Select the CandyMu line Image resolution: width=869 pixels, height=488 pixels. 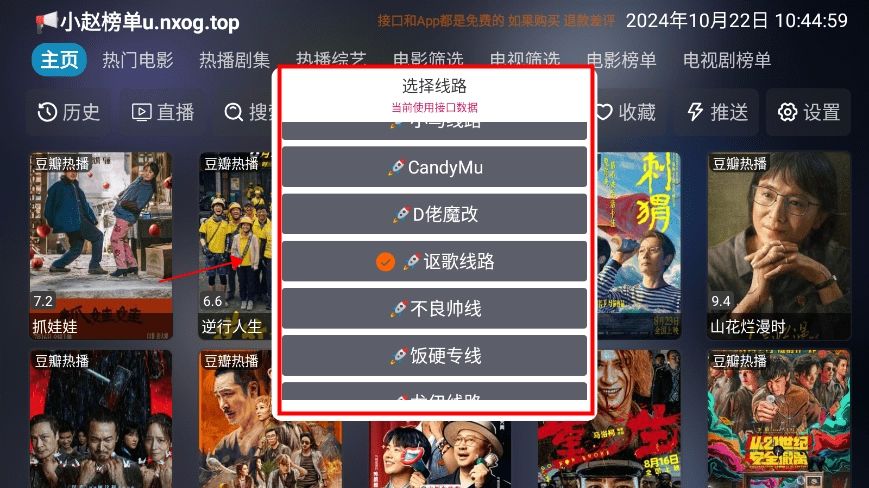click(434, 168)
